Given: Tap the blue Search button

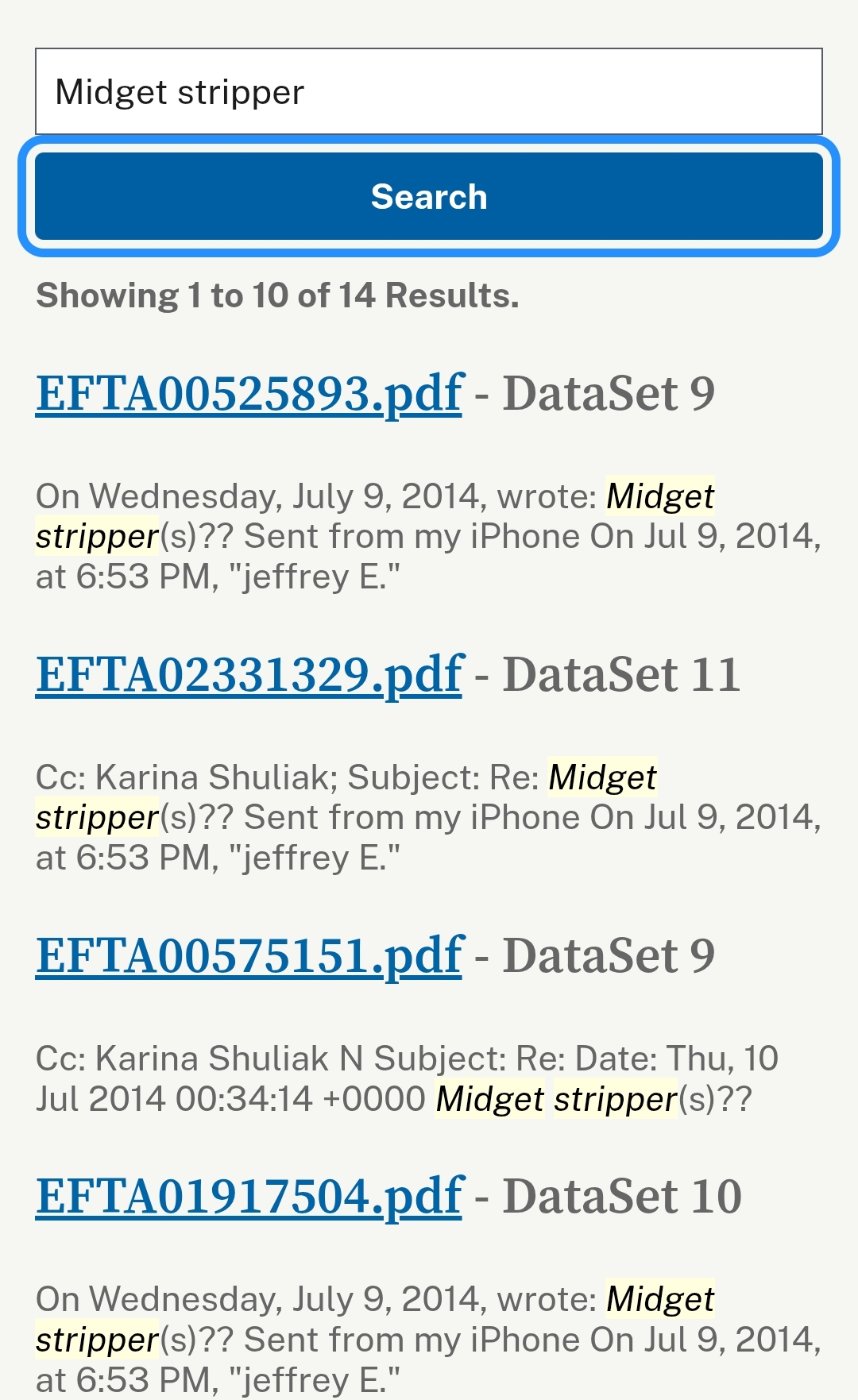Looking at the screenshot, I should [429, 196].
